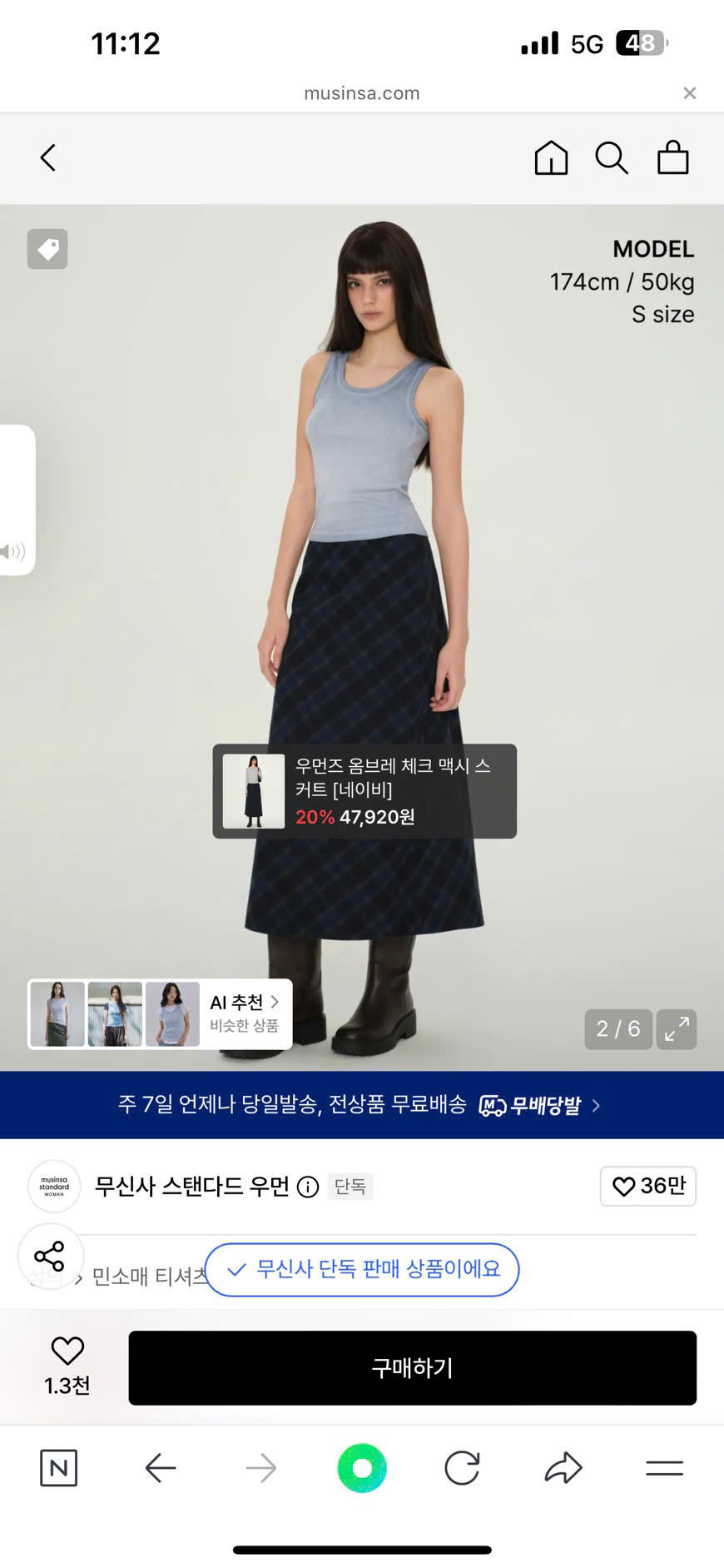Open the 무신사 스탠다드 우먼 brand page
The image size is (724, 1568).
pos(192,1186)
